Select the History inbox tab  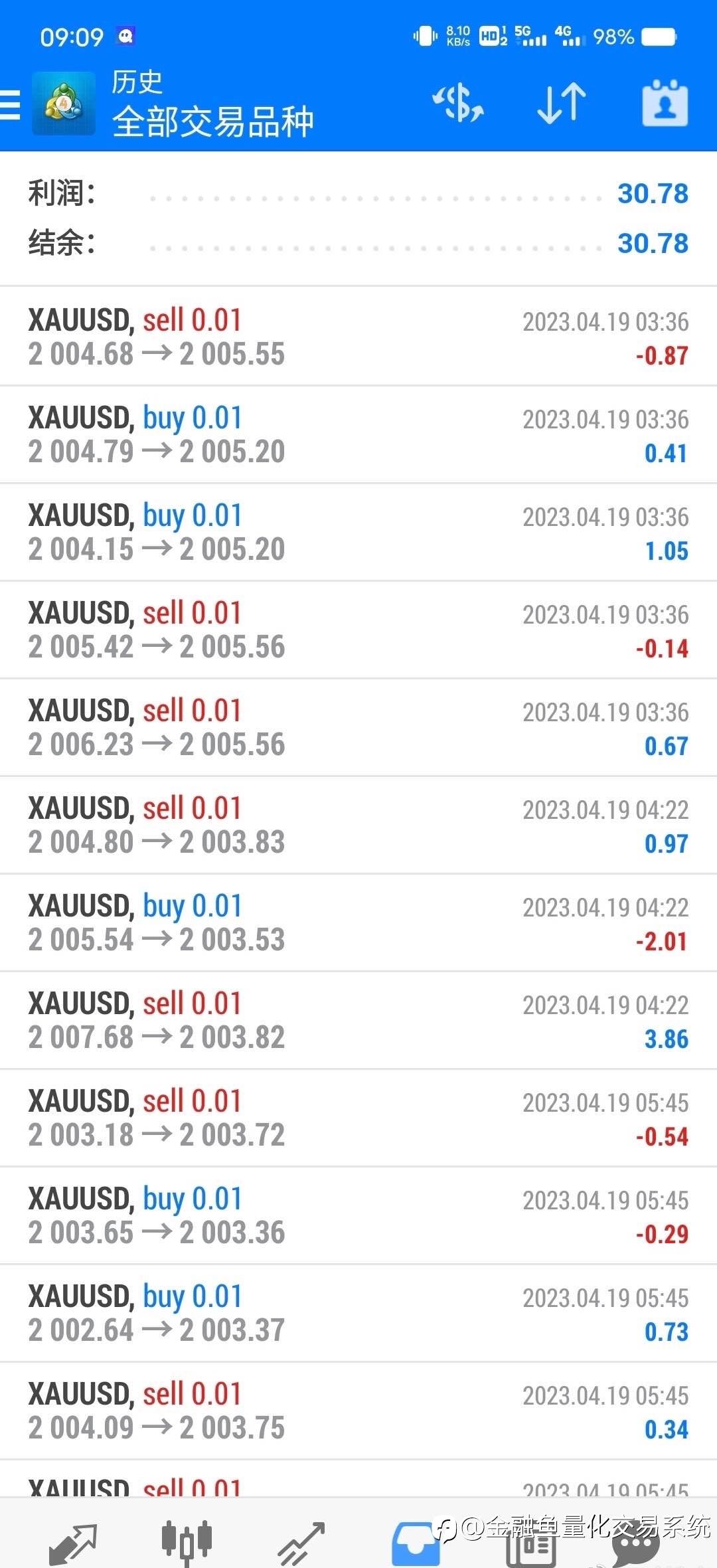pos(416,1542)
